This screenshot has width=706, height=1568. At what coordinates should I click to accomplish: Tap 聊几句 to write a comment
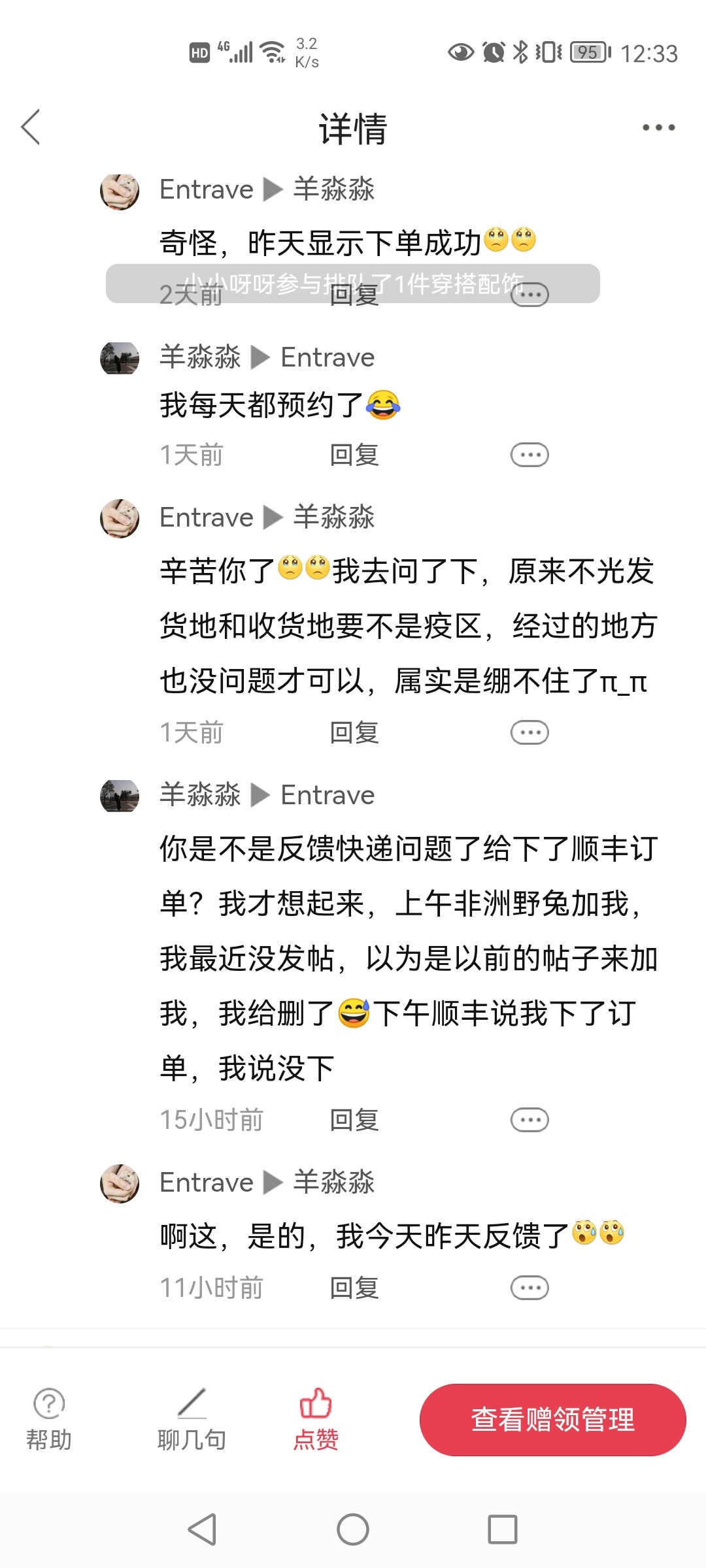(x=192, y=1419)
